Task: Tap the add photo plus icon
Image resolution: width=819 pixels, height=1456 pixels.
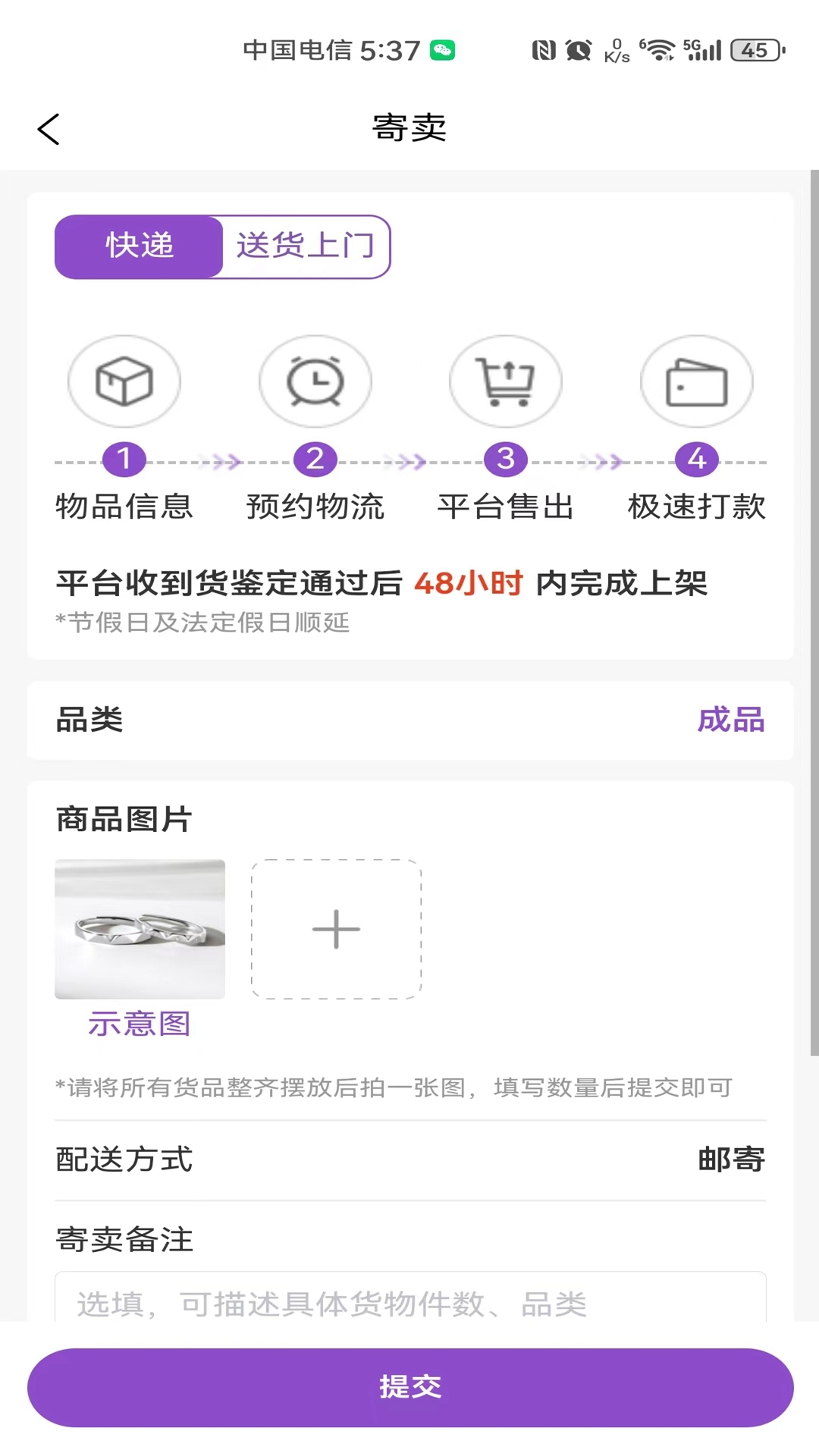Action: click(336, 929)
